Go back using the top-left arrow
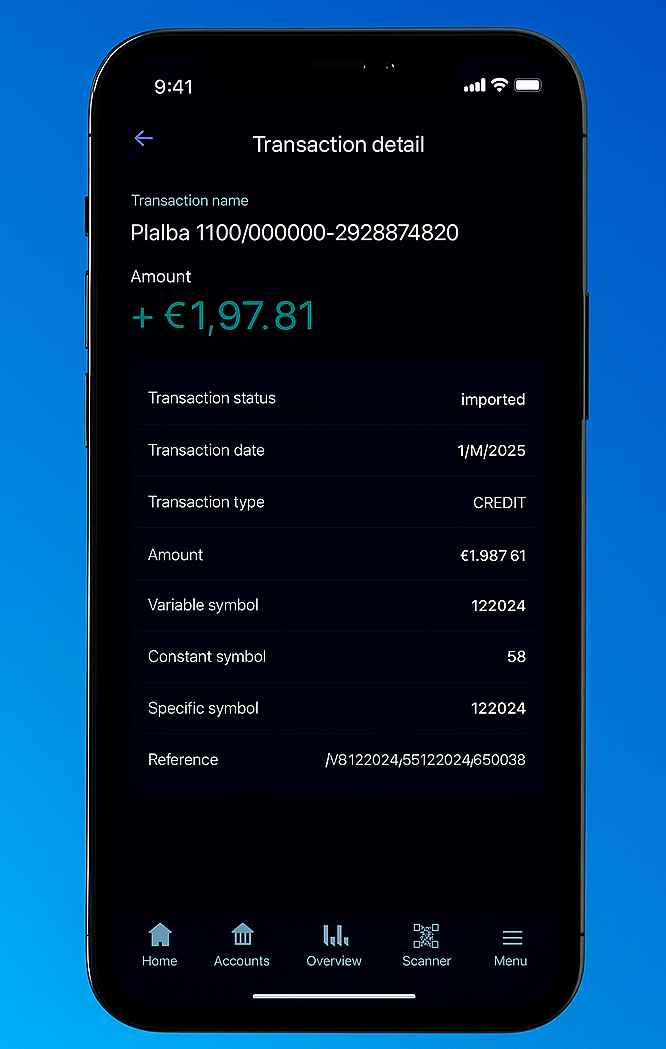The width and height of the screenshot is (666, 1049). click(144, 139)
